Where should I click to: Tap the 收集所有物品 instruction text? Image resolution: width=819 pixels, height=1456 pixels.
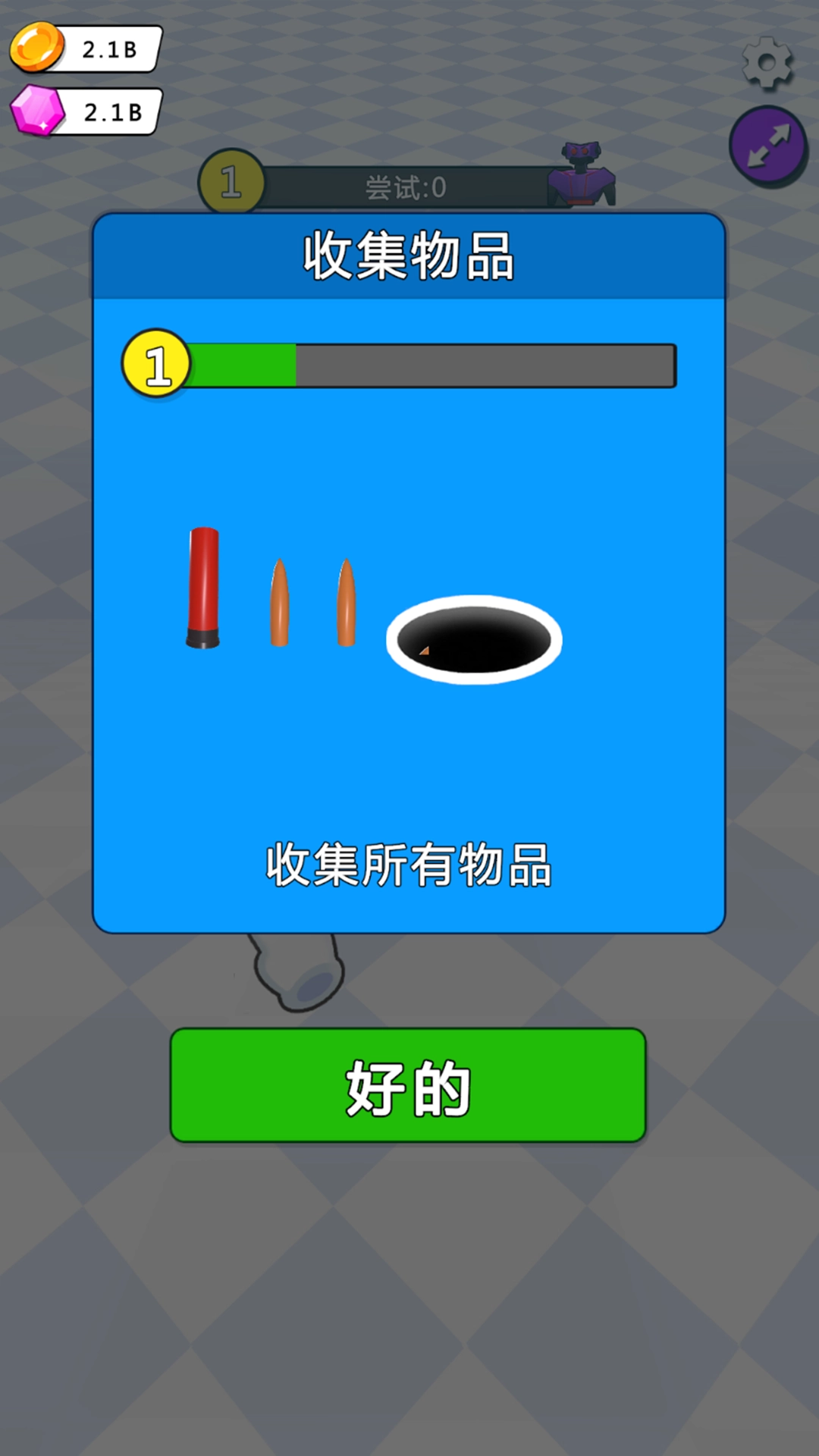coord(409,866)
